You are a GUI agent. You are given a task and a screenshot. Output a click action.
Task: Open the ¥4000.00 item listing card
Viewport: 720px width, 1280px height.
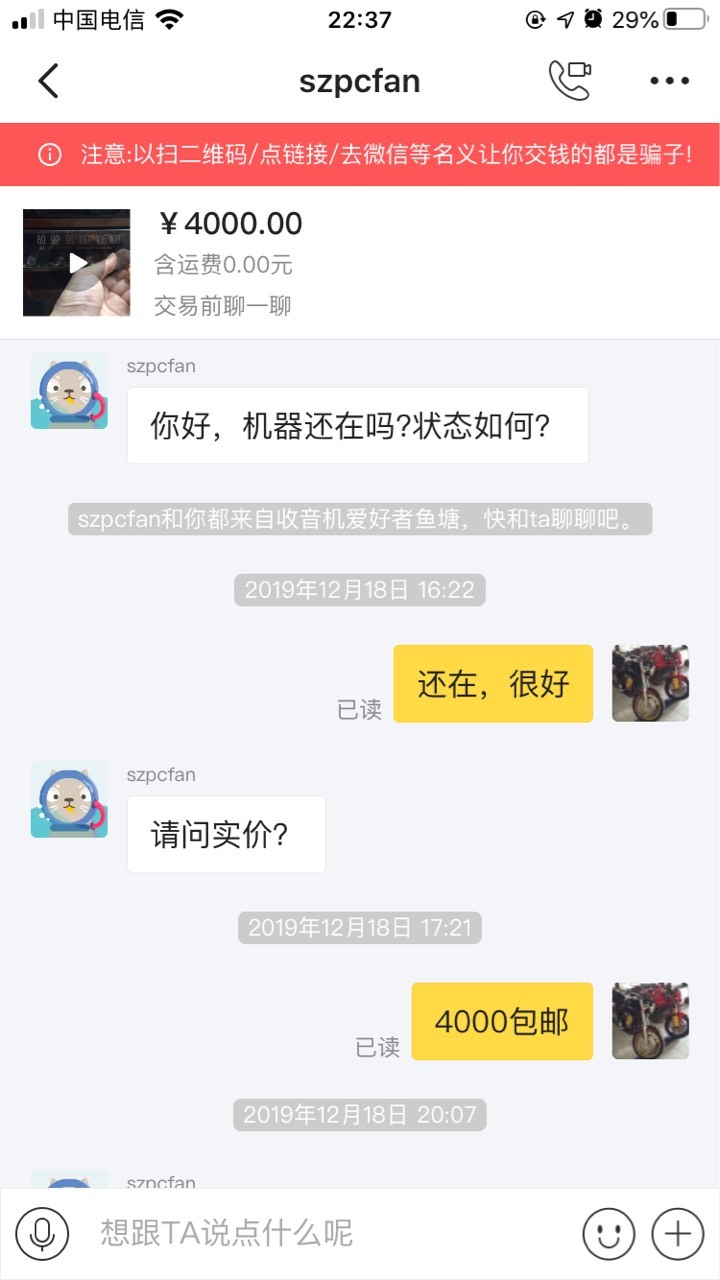coord(360,262)
